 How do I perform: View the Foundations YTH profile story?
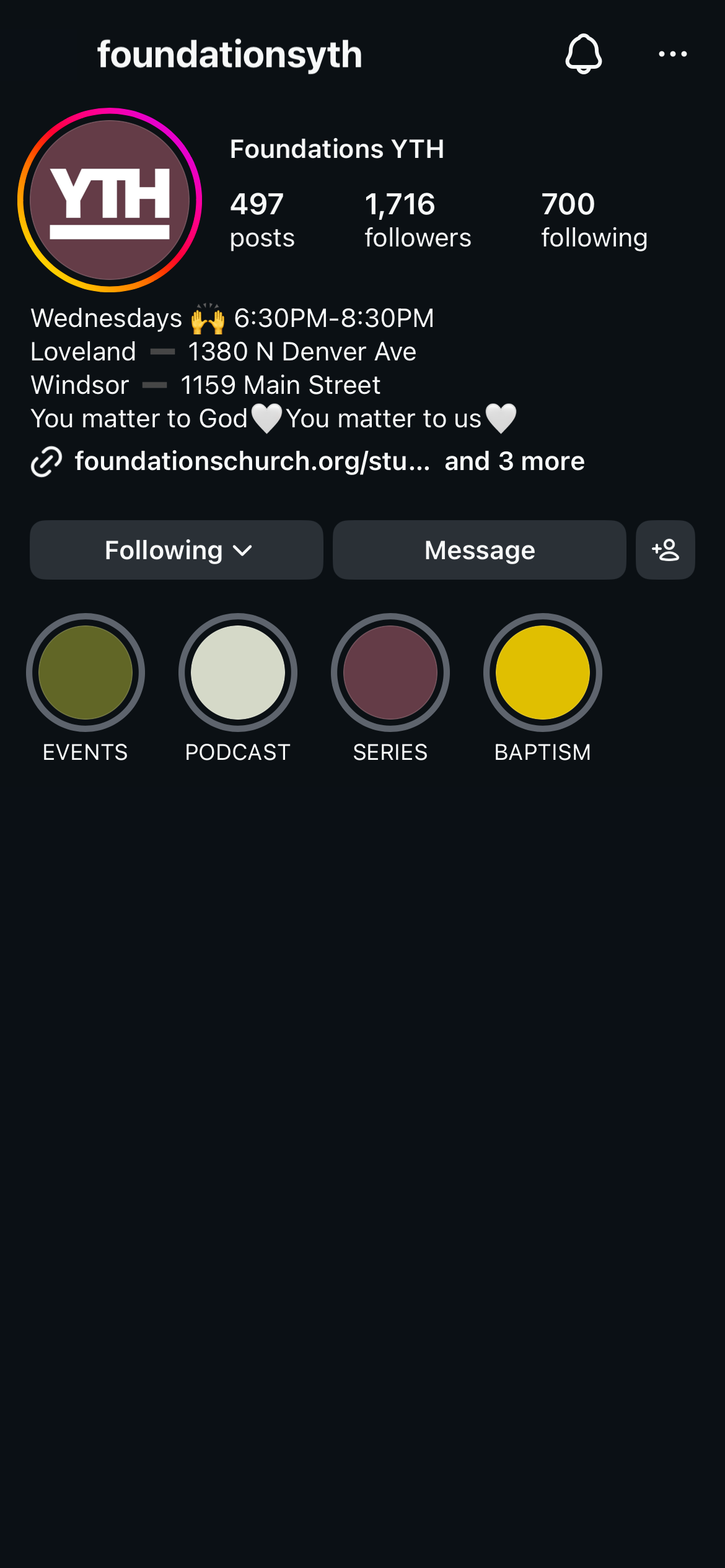[110, 200]
